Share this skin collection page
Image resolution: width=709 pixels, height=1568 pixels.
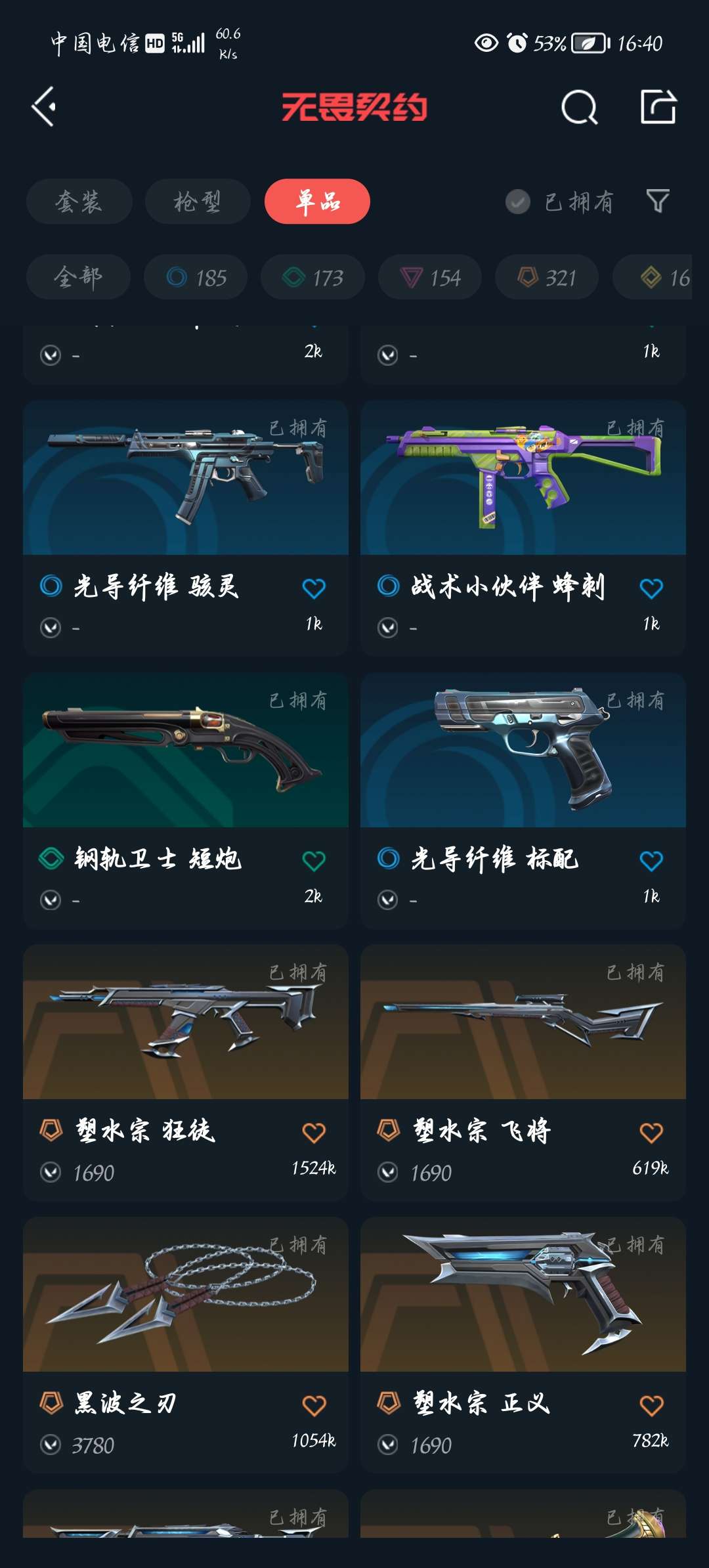pos(658,107)
